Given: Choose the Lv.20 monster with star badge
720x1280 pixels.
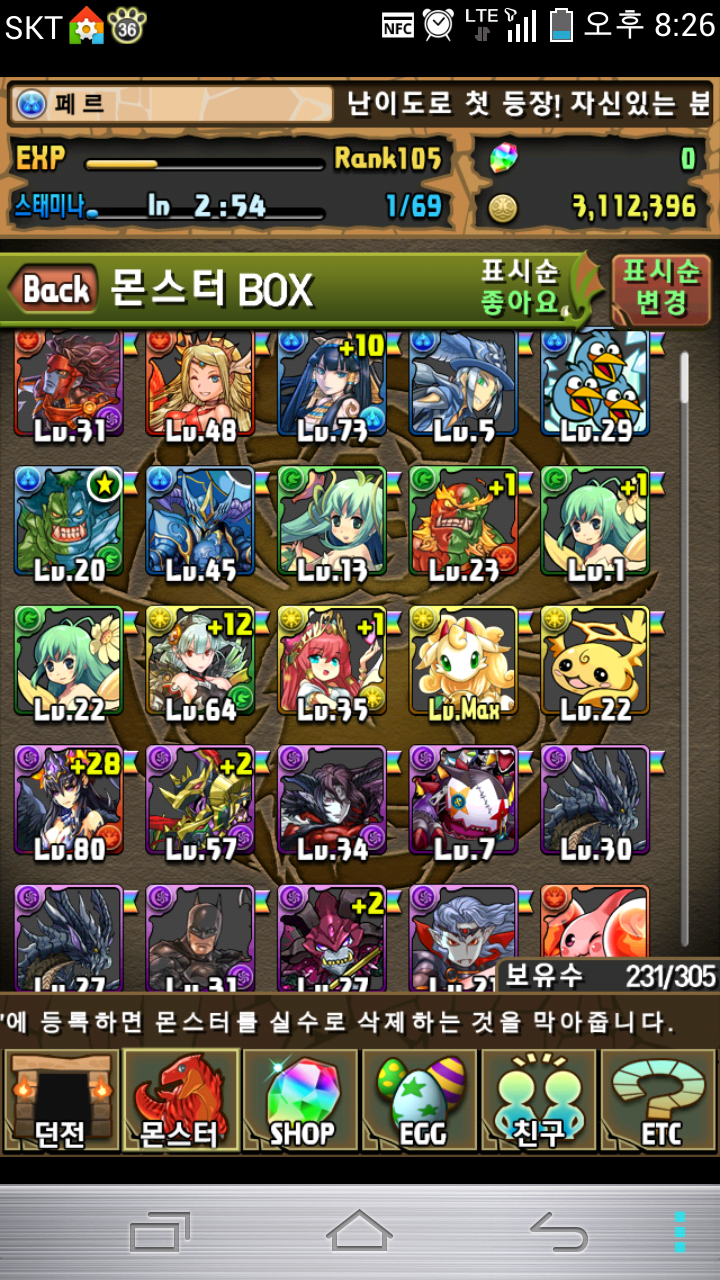Looking at the screenshot, I should pyautogui.click(x=68, y=523).
